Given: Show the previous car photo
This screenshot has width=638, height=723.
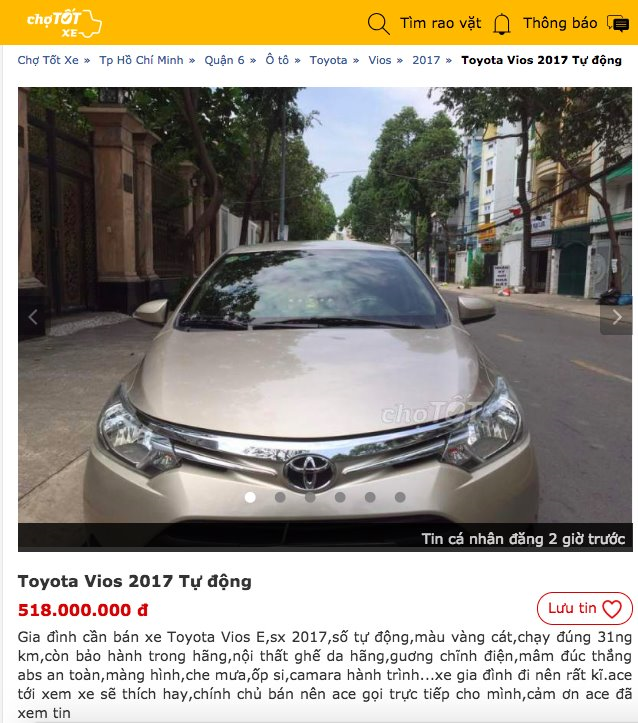Looking at the screenshot, I should click(32, 318).
